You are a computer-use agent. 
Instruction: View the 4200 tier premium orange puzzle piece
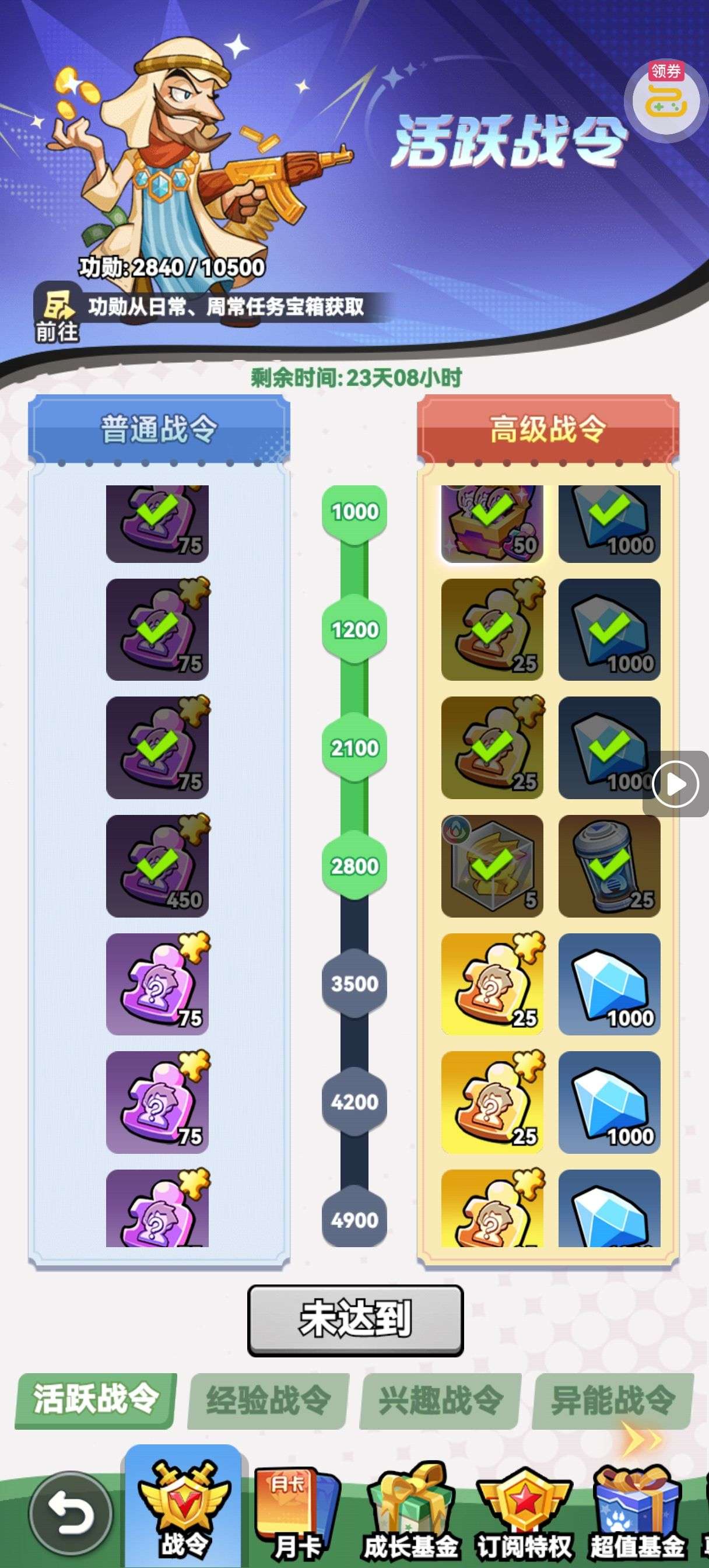pos(492,1102)
